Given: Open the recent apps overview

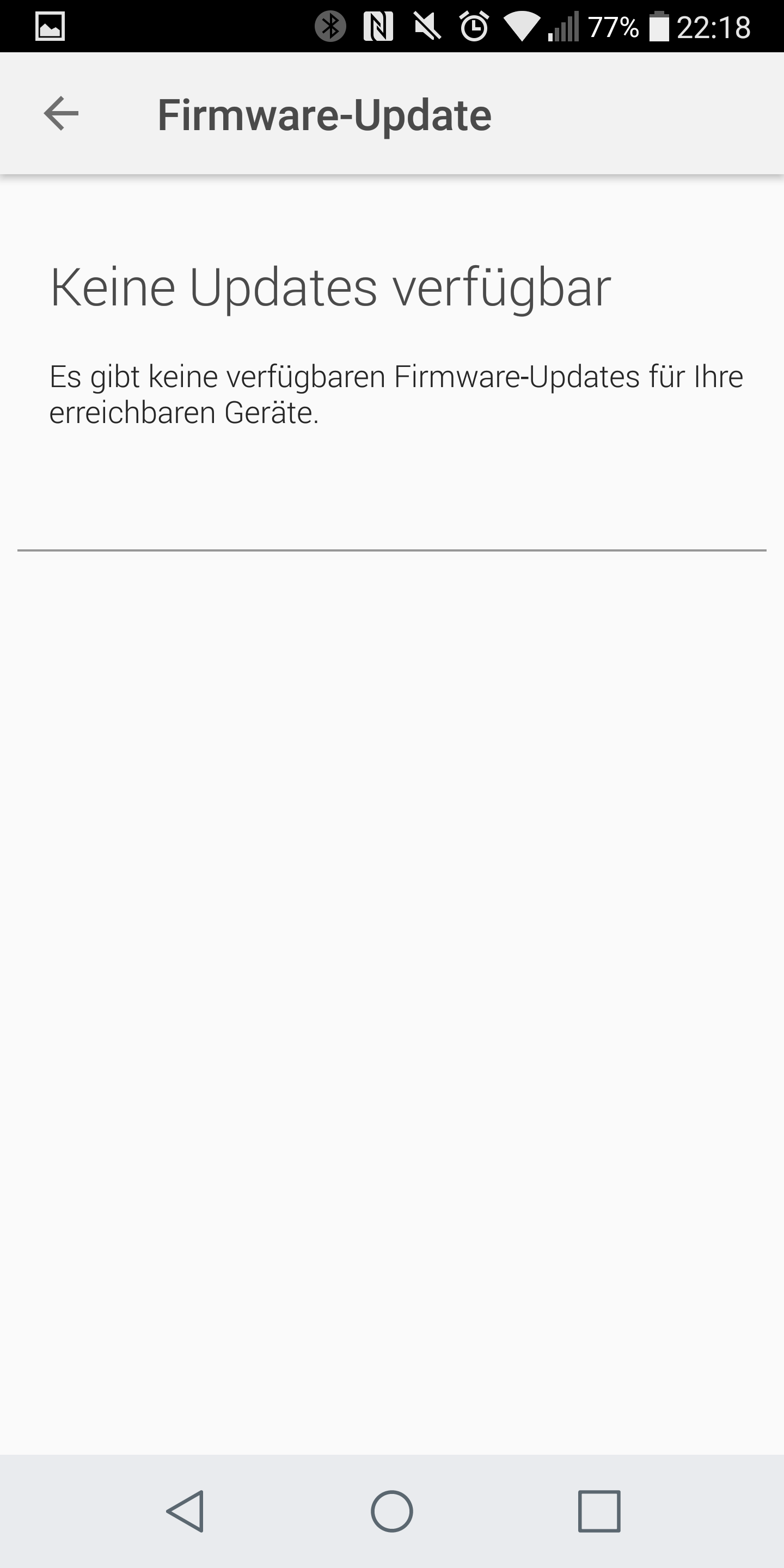Looking at the screenshot, I should click(x=599, y=1511).
